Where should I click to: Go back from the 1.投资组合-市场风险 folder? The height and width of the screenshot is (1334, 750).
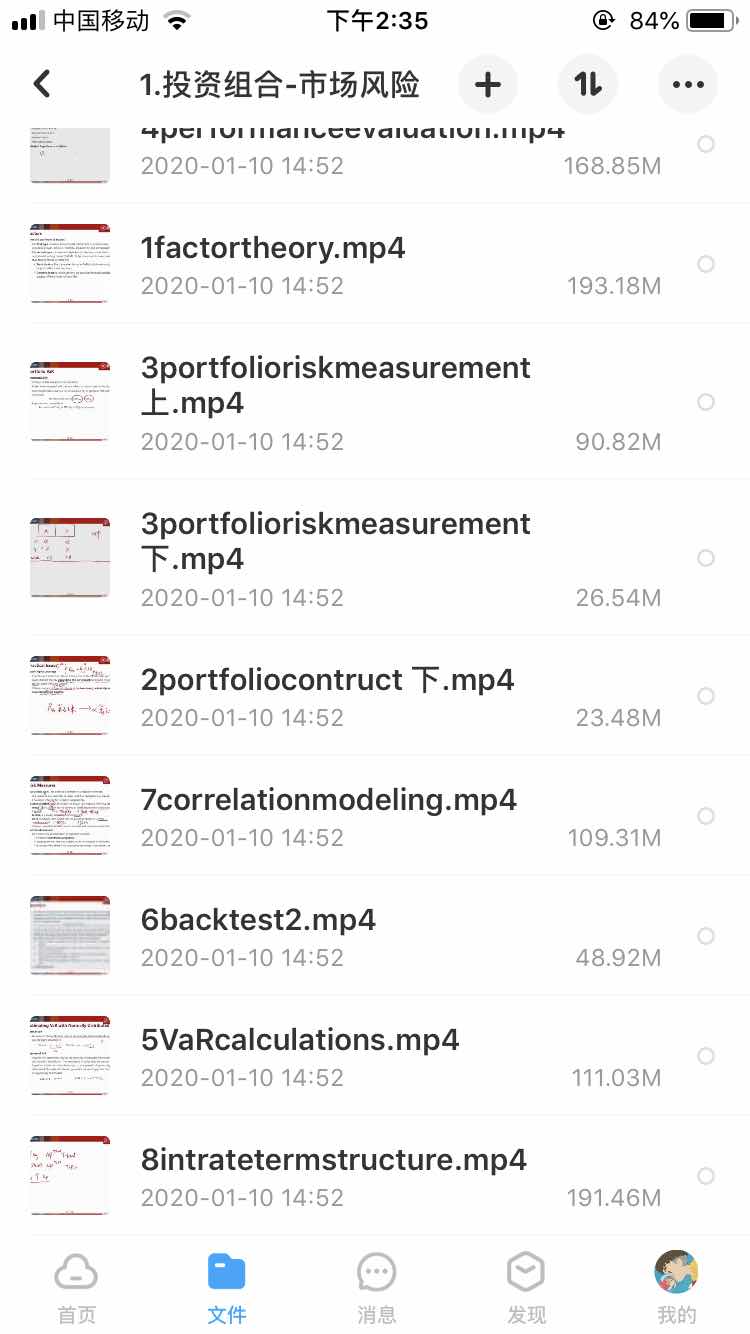pyautogui.click(x=42, y=84)
